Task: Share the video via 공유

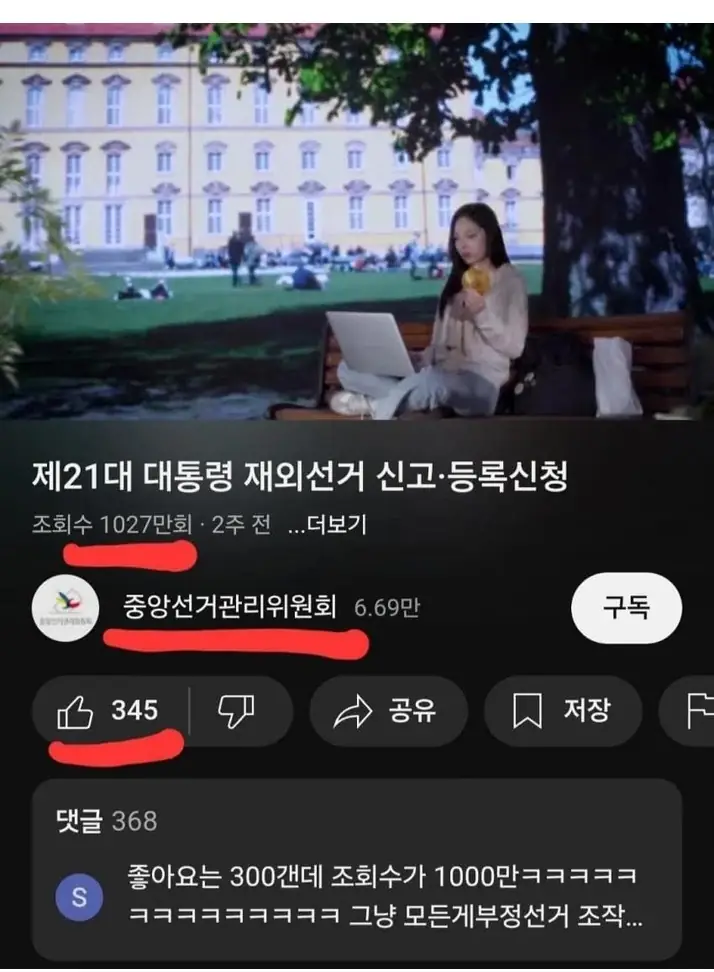Action: [x=387, y=712]
